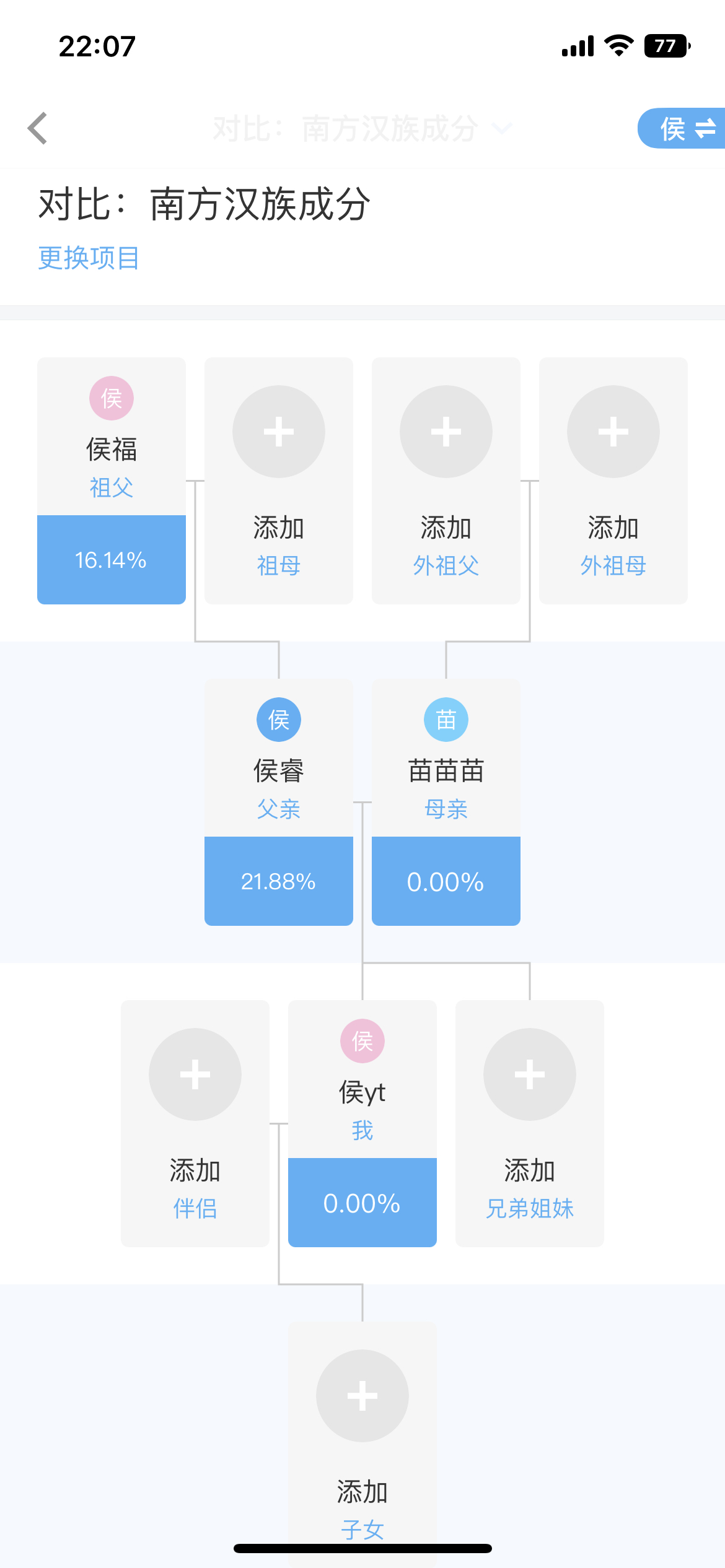Add a 祖母 member
Screen dimensions: 725x1568
(x=279, y=481)
